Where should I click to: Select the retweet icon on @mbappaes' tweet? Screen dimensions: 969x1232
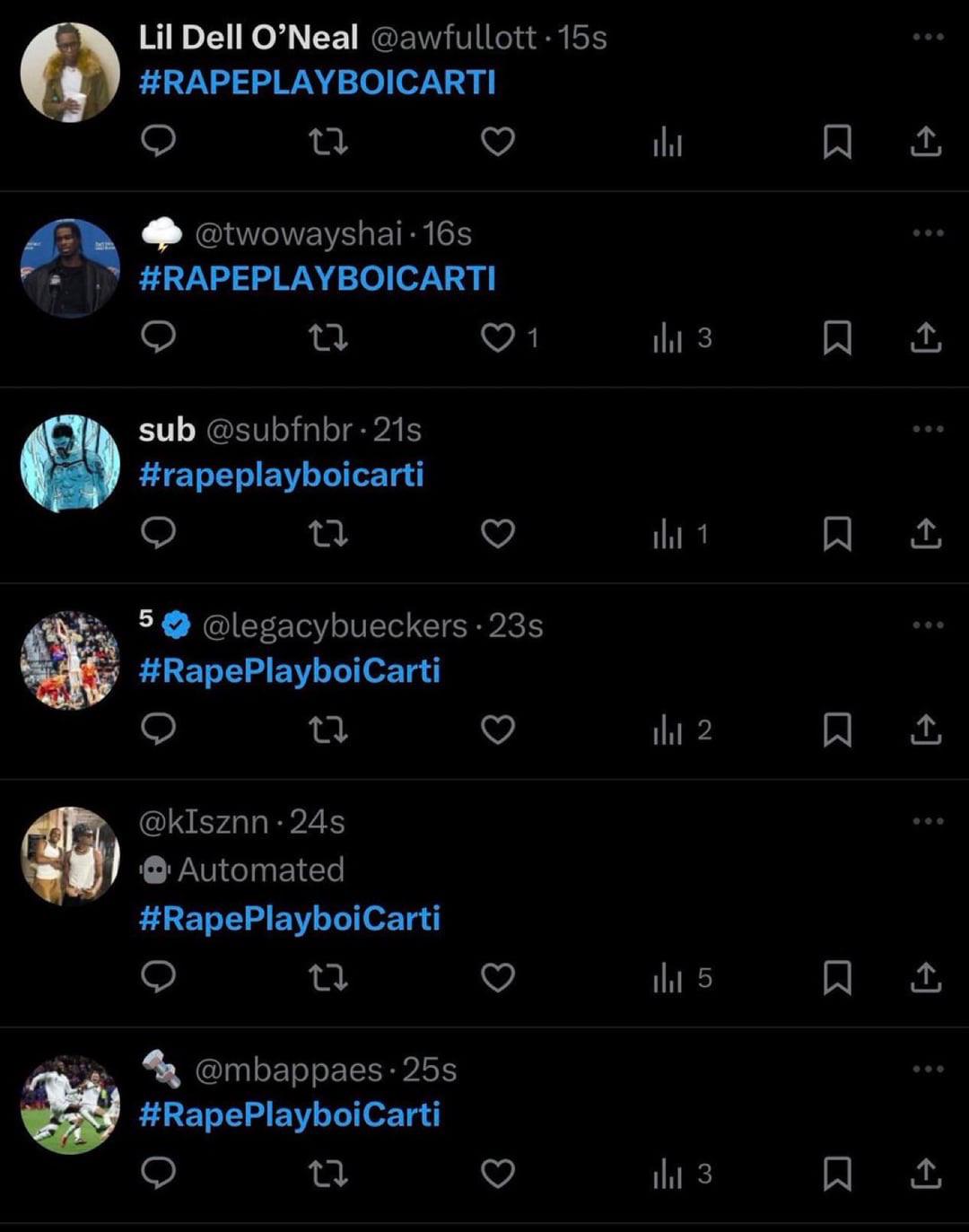[x=329, y=1172]
